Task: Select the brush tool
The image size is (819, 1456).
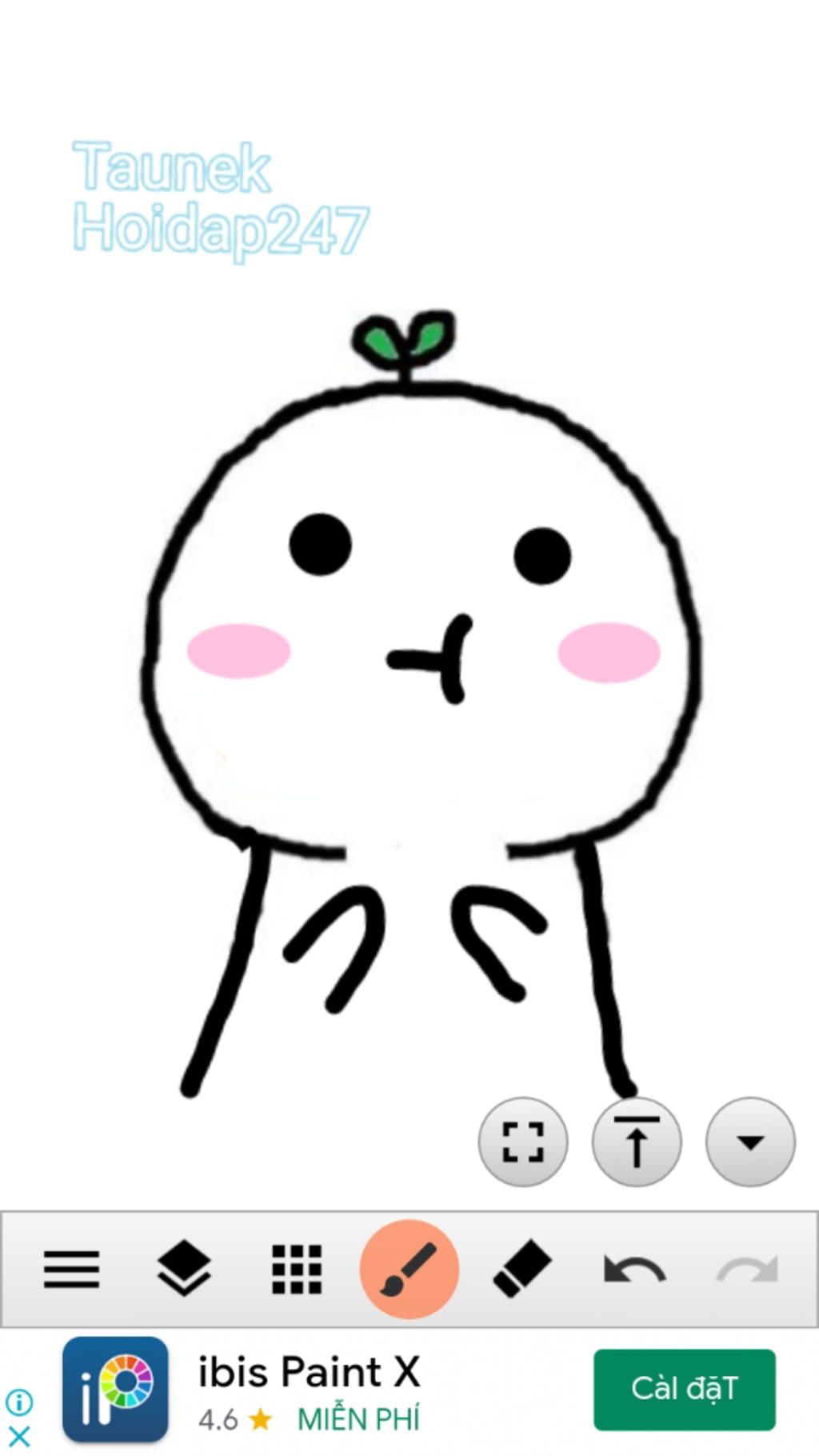Action: tap(409, 1270)
